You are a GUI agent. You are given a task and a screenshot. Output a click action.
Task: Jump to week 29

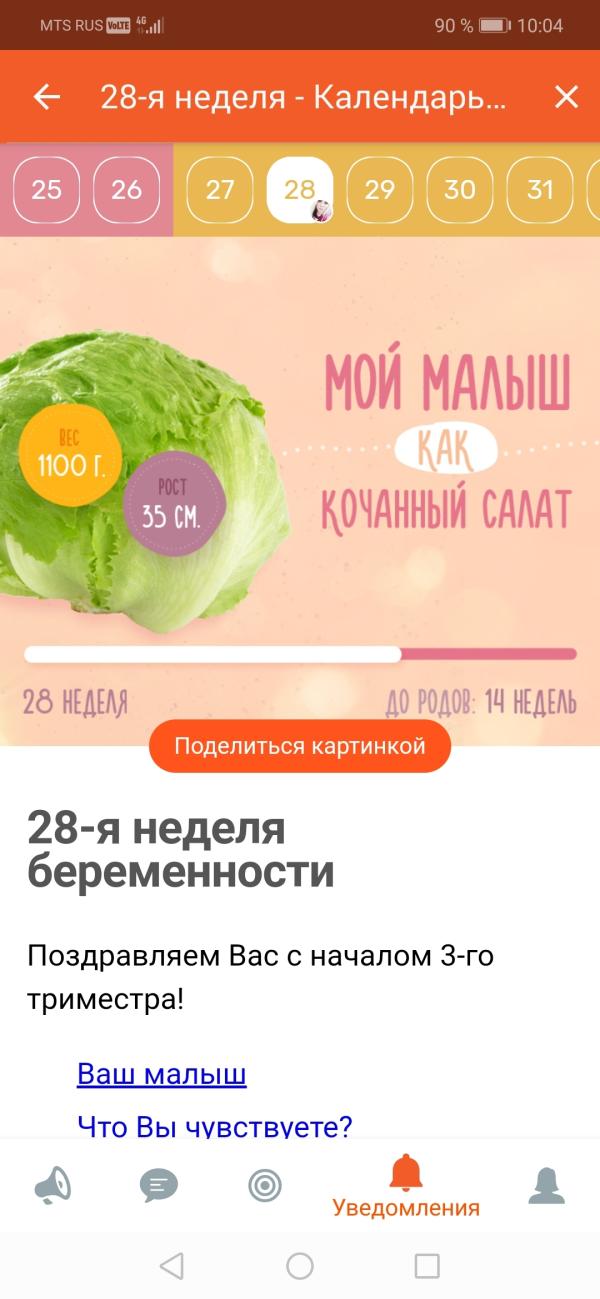click(380, 190)
